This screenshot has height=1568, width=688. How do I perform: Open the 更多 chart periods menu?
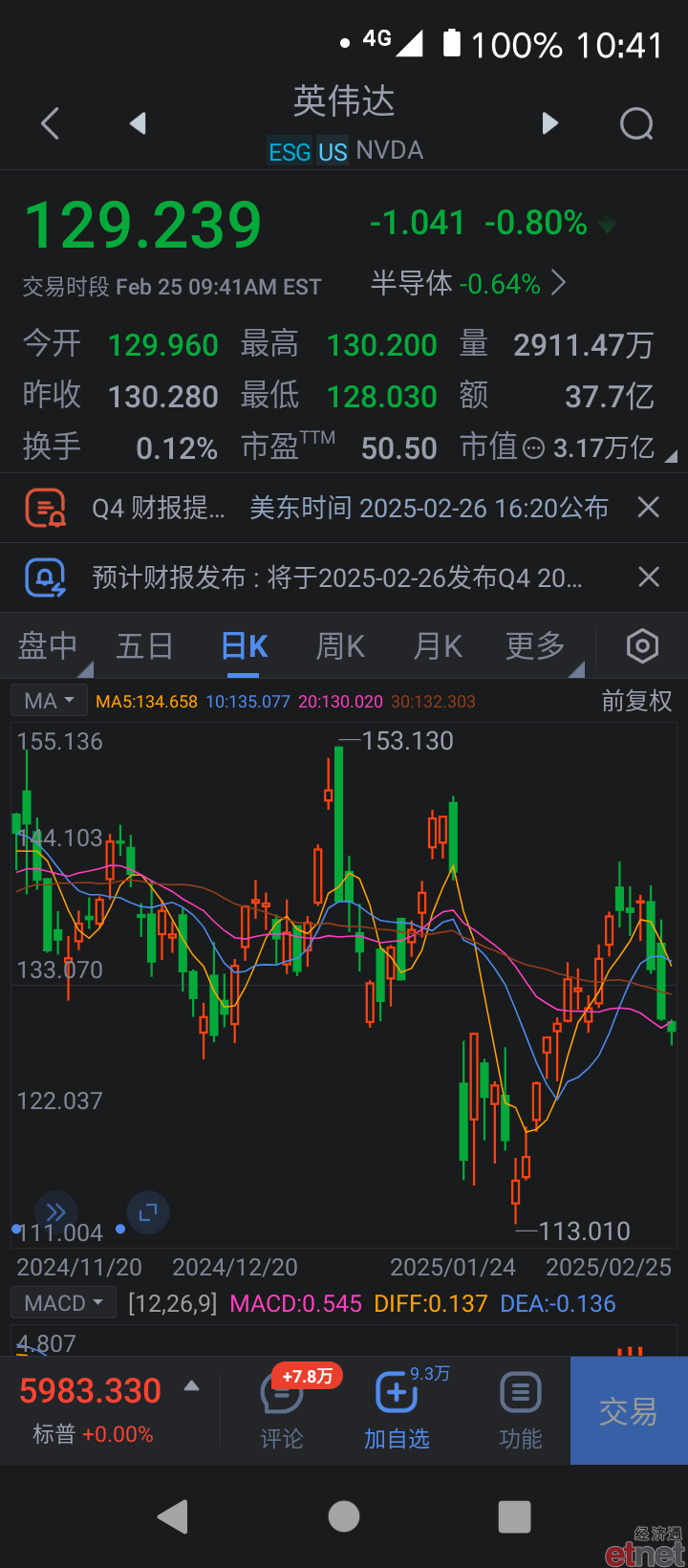coord(536,646)
